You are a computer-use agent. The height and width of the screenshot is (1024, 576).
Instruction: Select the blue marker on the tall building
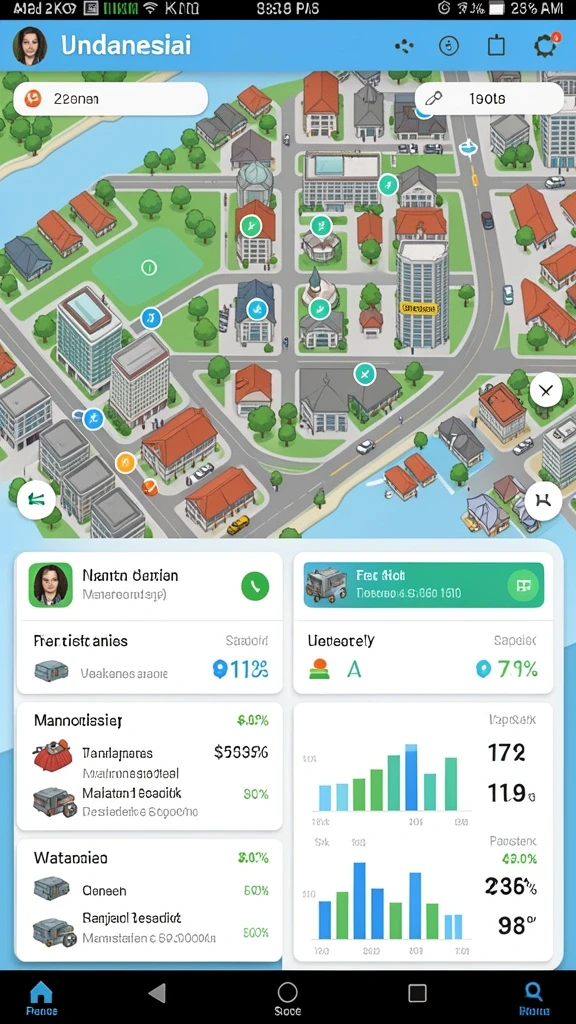pos(151,319)
